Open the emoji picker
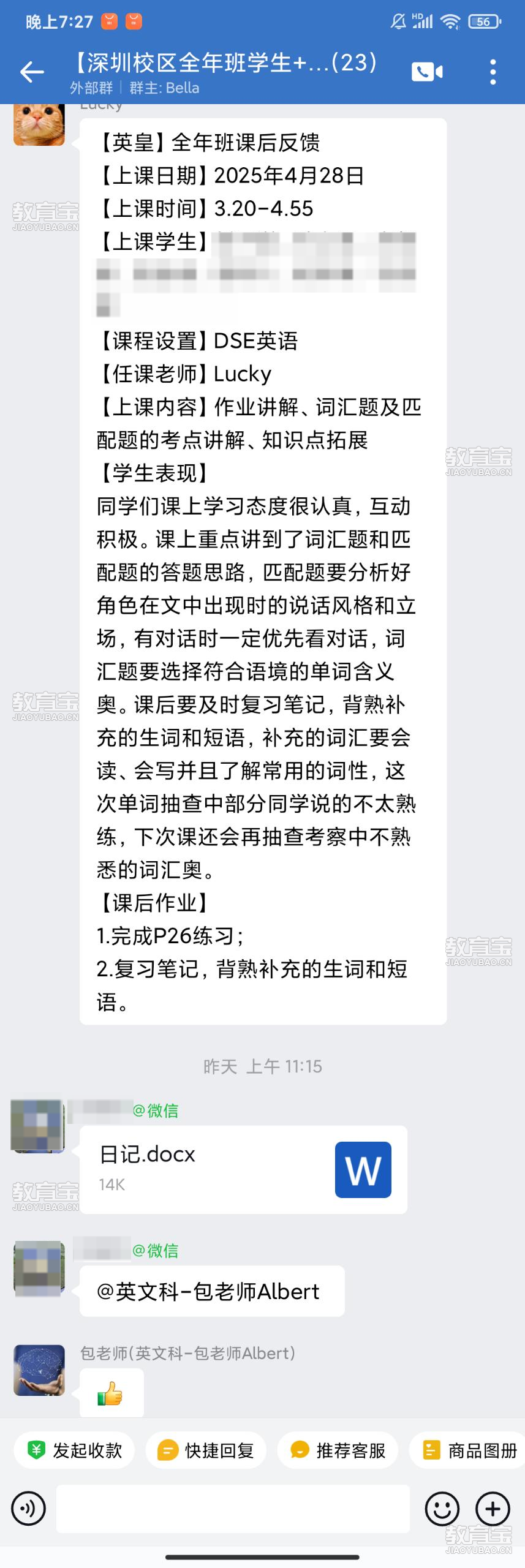 click(442, 1508)
